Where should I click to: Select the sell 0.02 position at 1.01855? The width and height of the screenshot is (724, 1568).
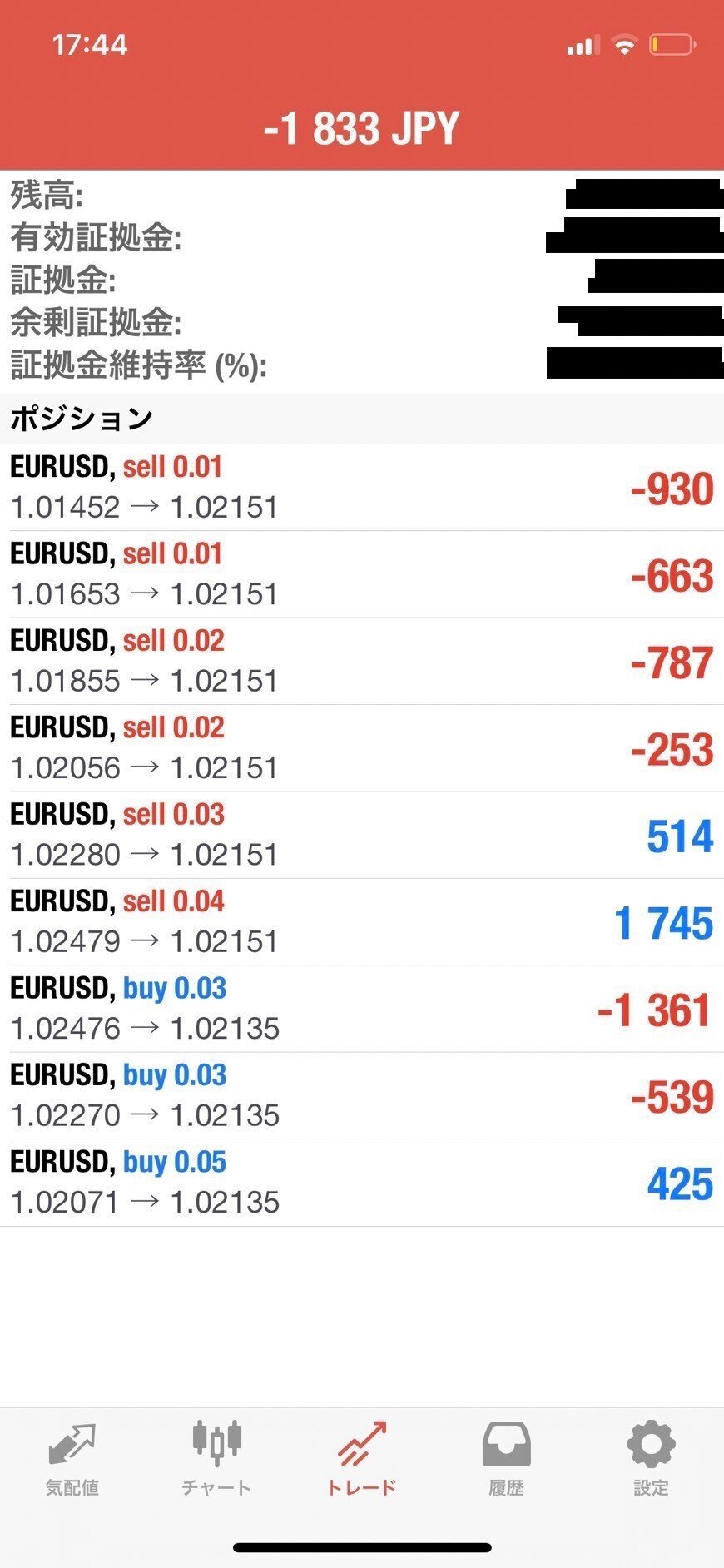point(361,662)
